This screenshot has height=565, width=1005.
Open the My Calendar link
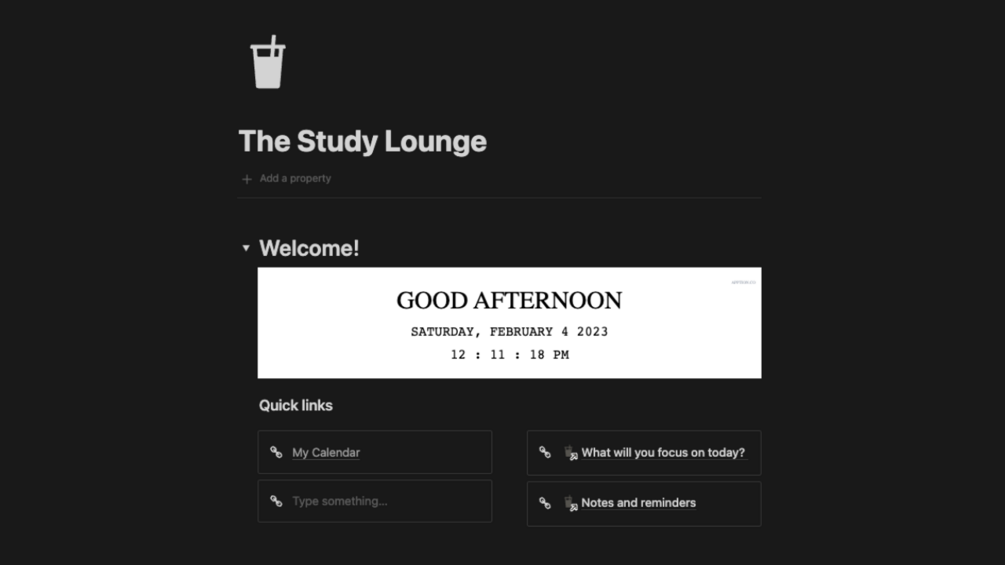[x=326, y=453]
